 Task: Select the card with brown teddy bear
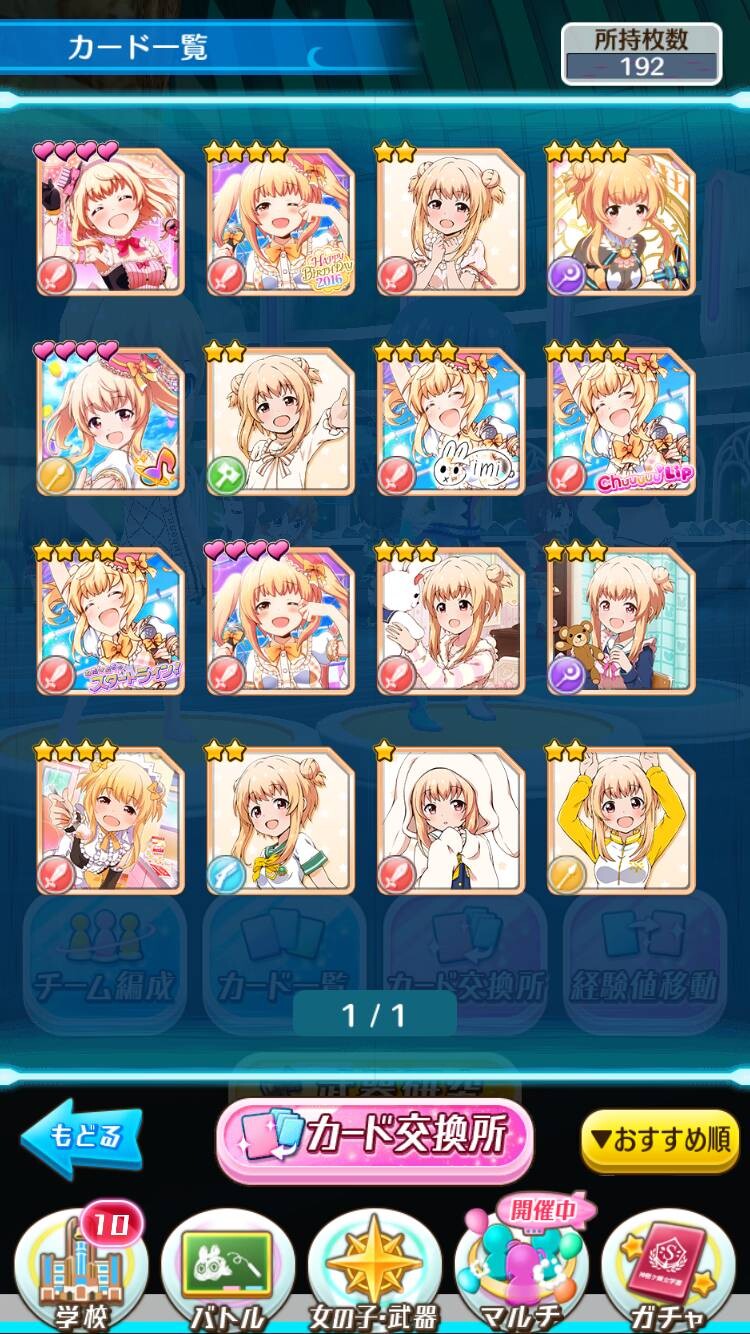coord(621,620)
